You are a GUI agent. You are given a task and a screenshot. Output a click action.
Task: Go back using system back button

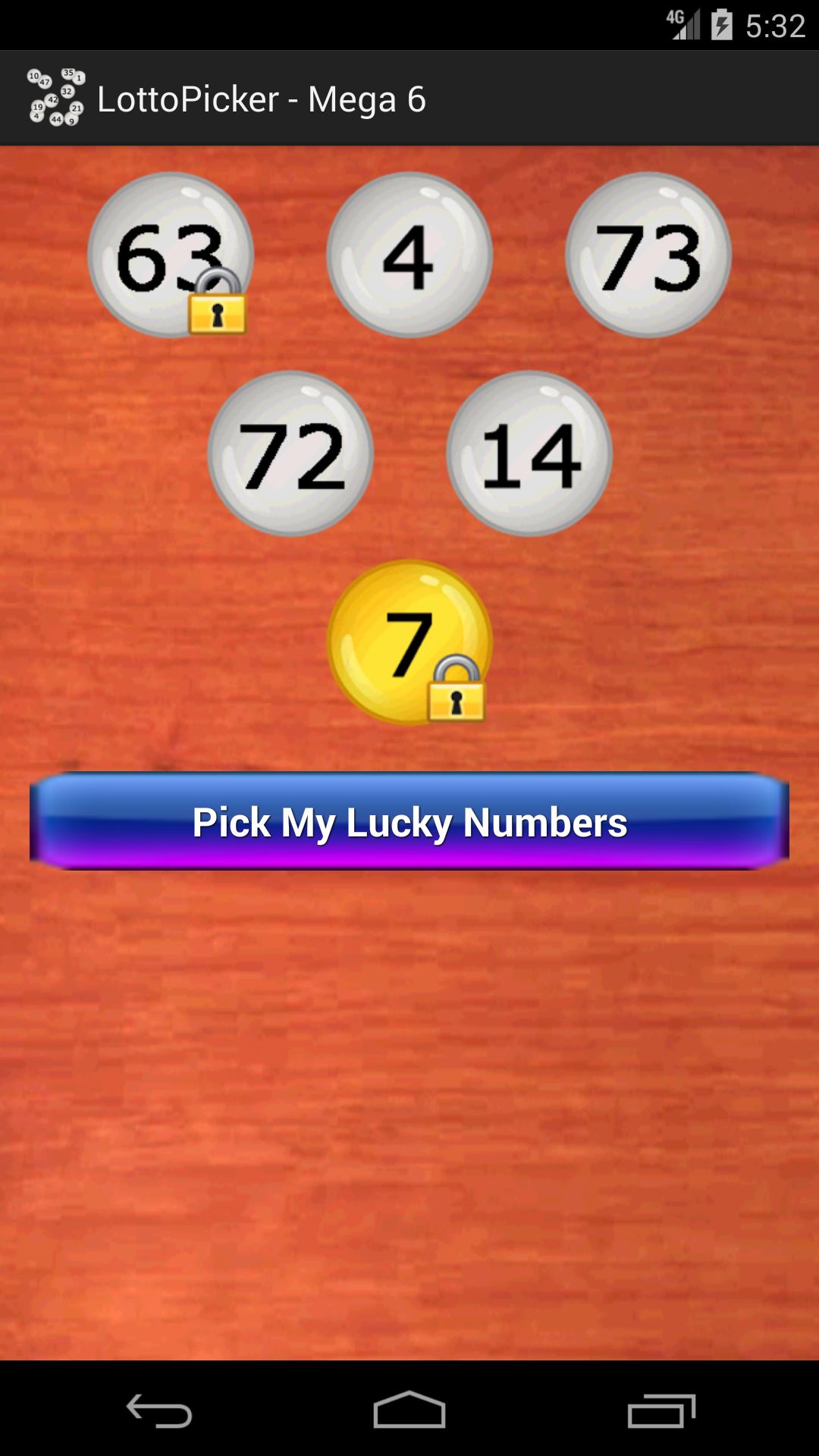pyautogui.click(x=159, y=1410)
